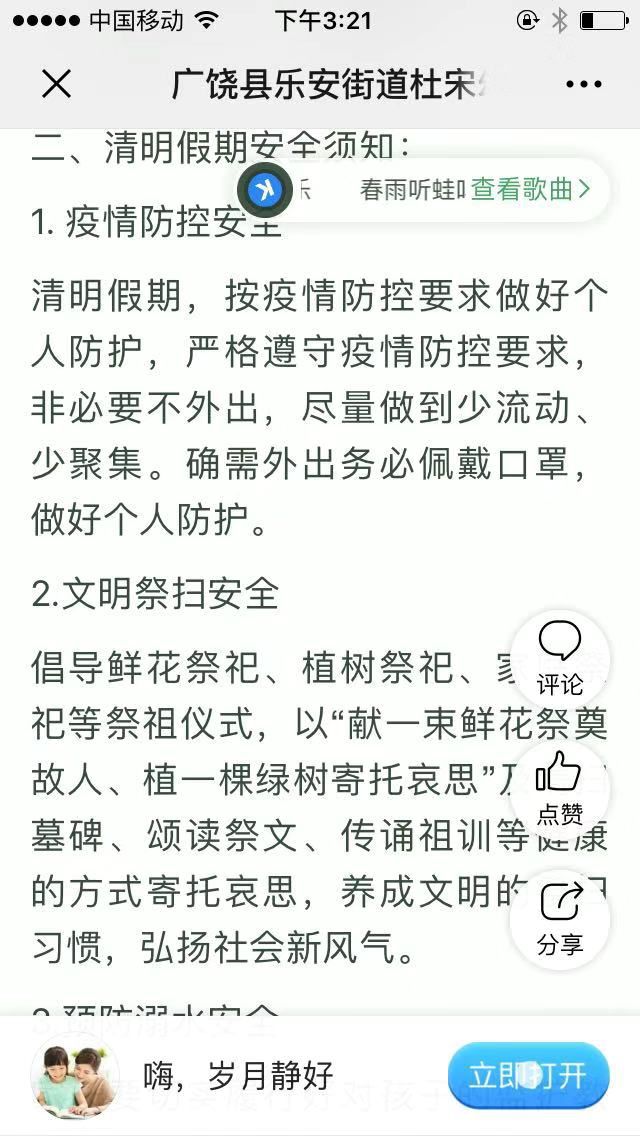Open the 评论 comments button
The width and height of the screenshot is (640, 1136).
pos(560,658)
